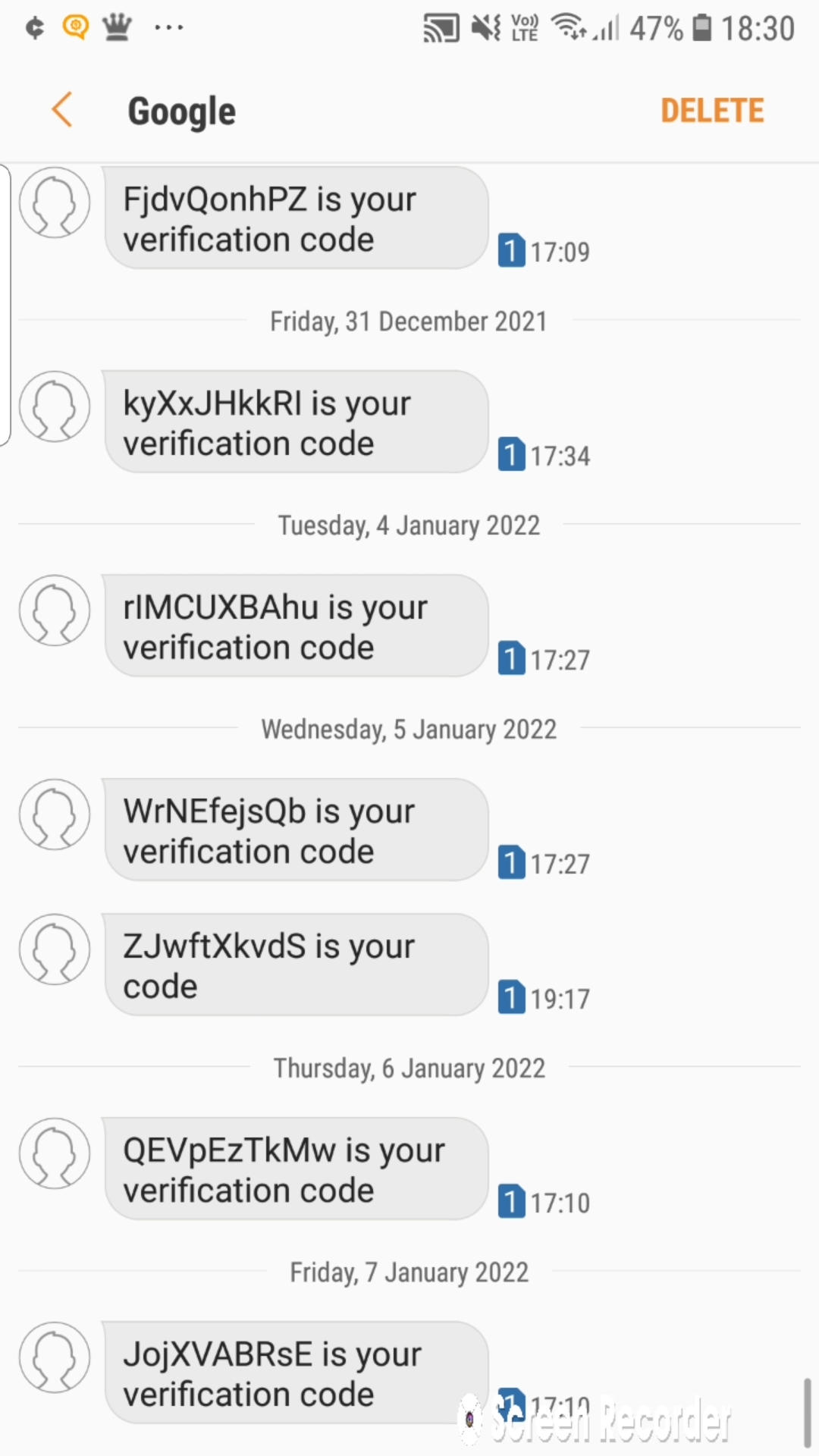The width and height of the screenshot is (819, 1456).
Task: Select the QEVpEzTkMw verification code message
Action: 297,1169
